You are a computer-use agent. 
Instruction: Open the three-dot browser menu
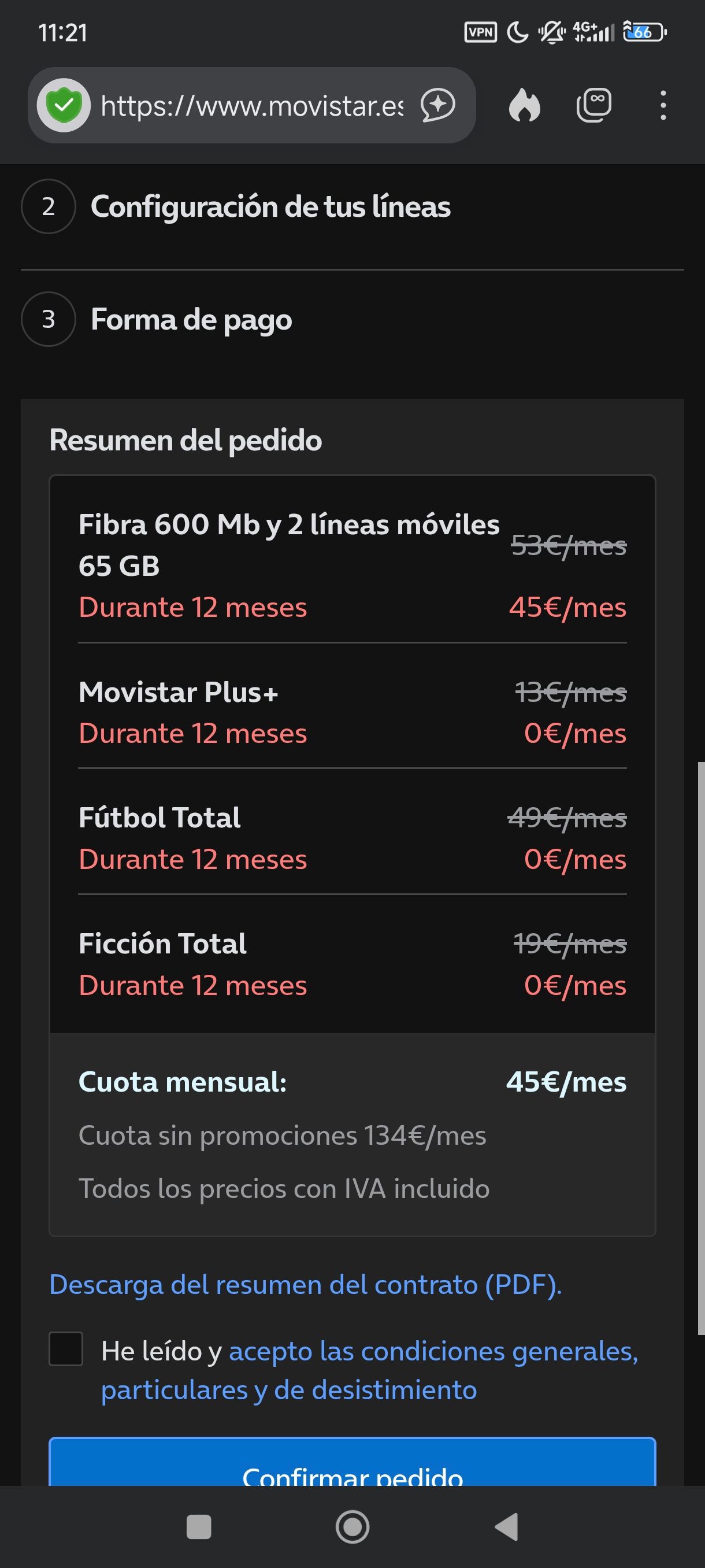tap(663, 106)
